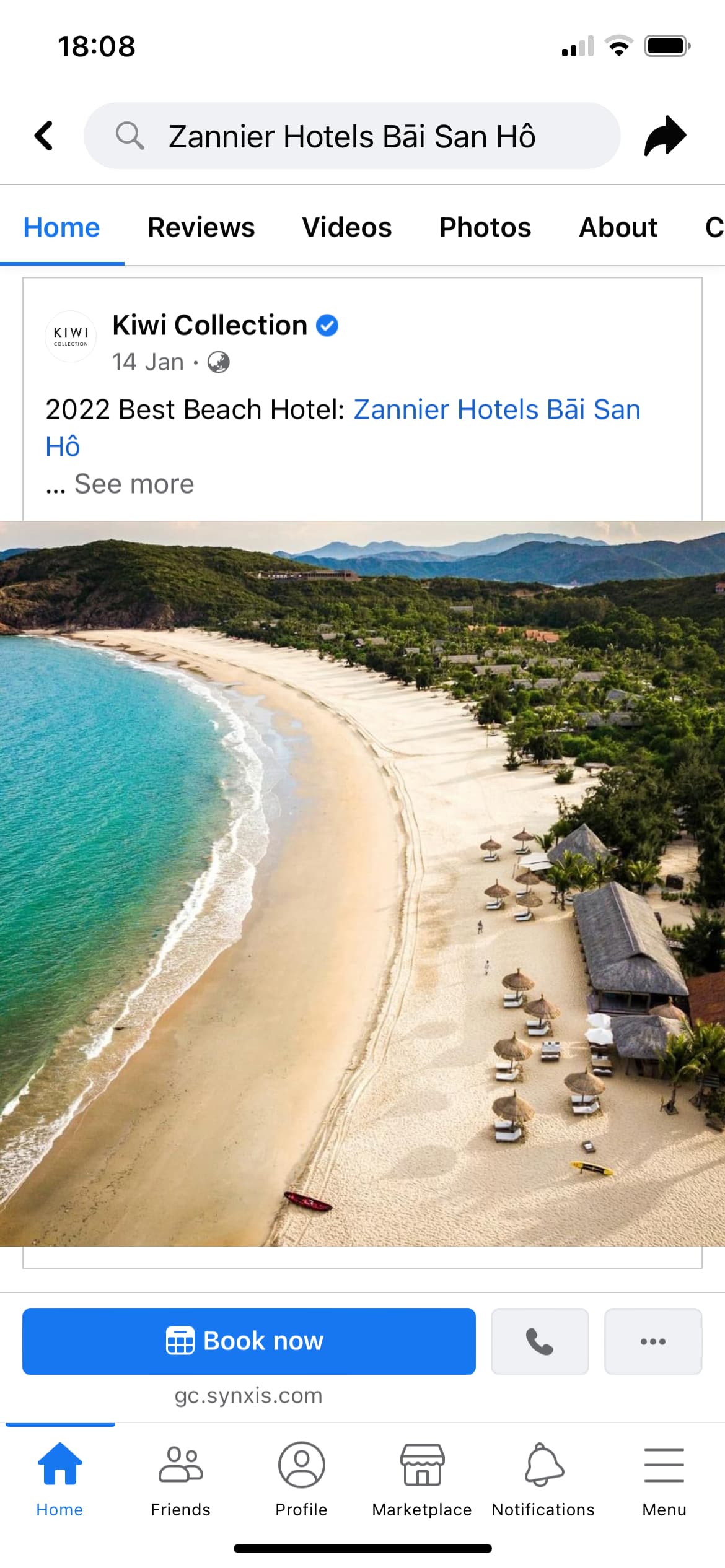725x1568 pixels.
Task: Follow the Zannier Hotels Bãi San Hô link
Action: [x=496, y=410]
